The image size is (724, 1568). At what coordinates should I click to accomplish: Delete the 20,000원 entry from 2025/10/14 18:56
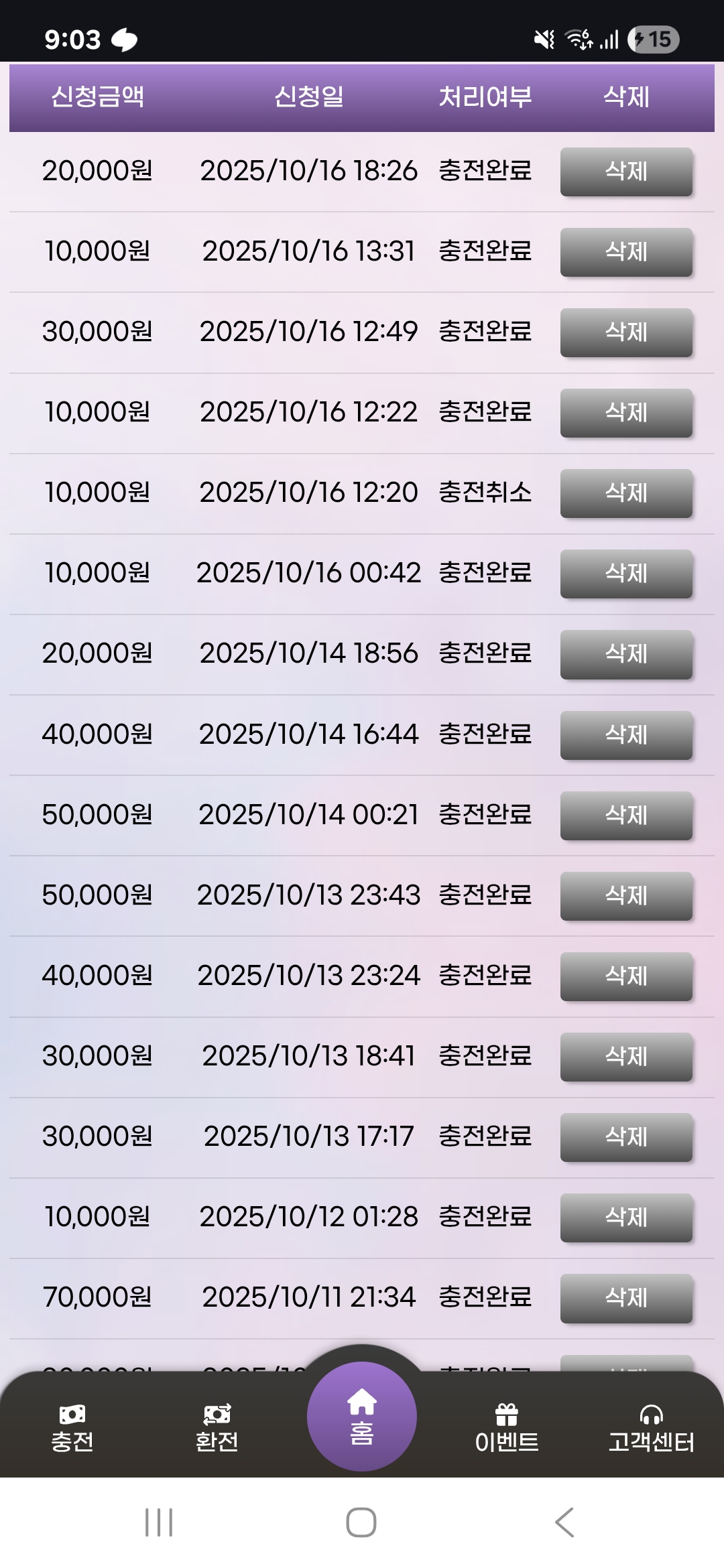[626, 654]
